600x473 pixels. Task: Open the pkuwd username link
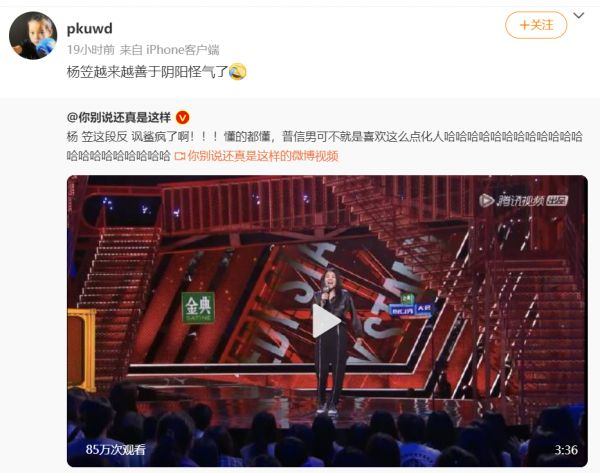pos(87,28)
